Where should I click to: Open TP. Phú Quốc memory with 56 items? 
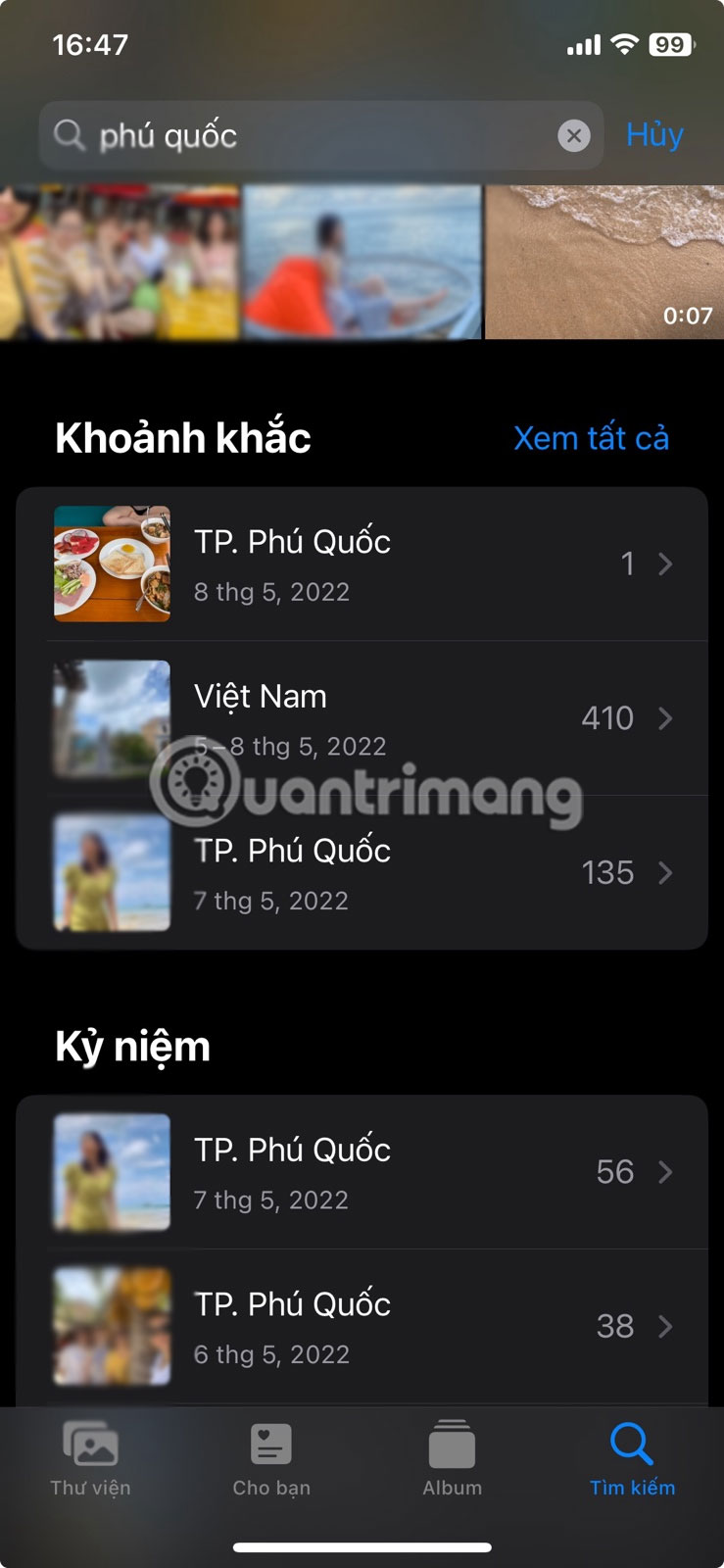click(362, 1172)
